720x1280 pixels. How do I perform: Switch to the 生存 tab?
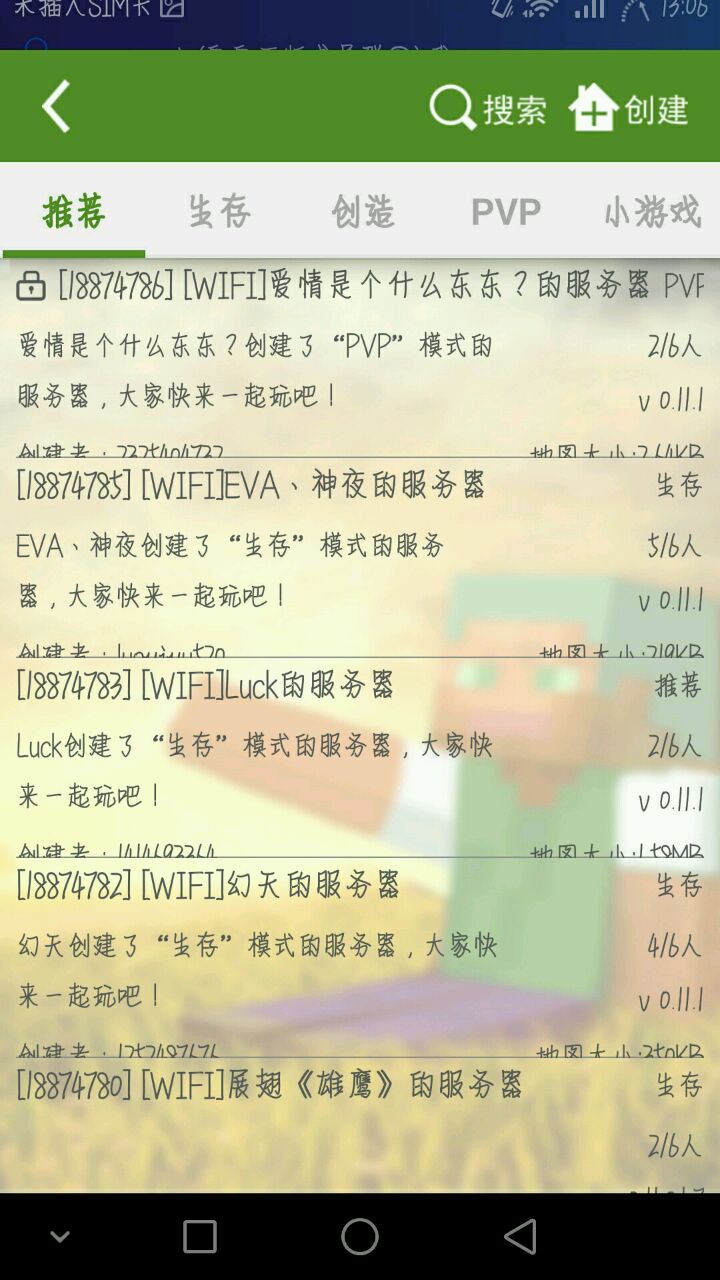[x=218, y=211]
